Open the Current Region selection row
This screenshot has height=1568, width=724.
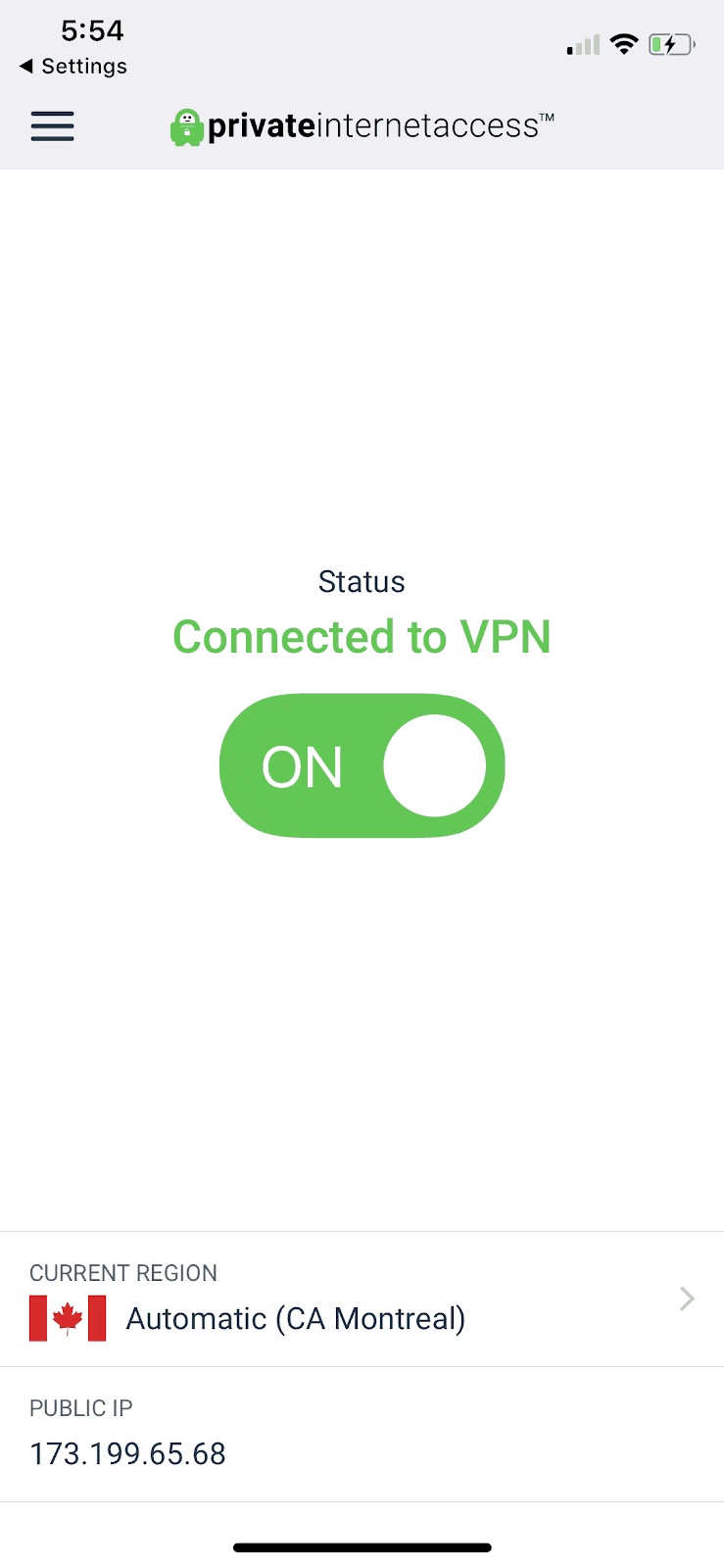pos(362,1299)
